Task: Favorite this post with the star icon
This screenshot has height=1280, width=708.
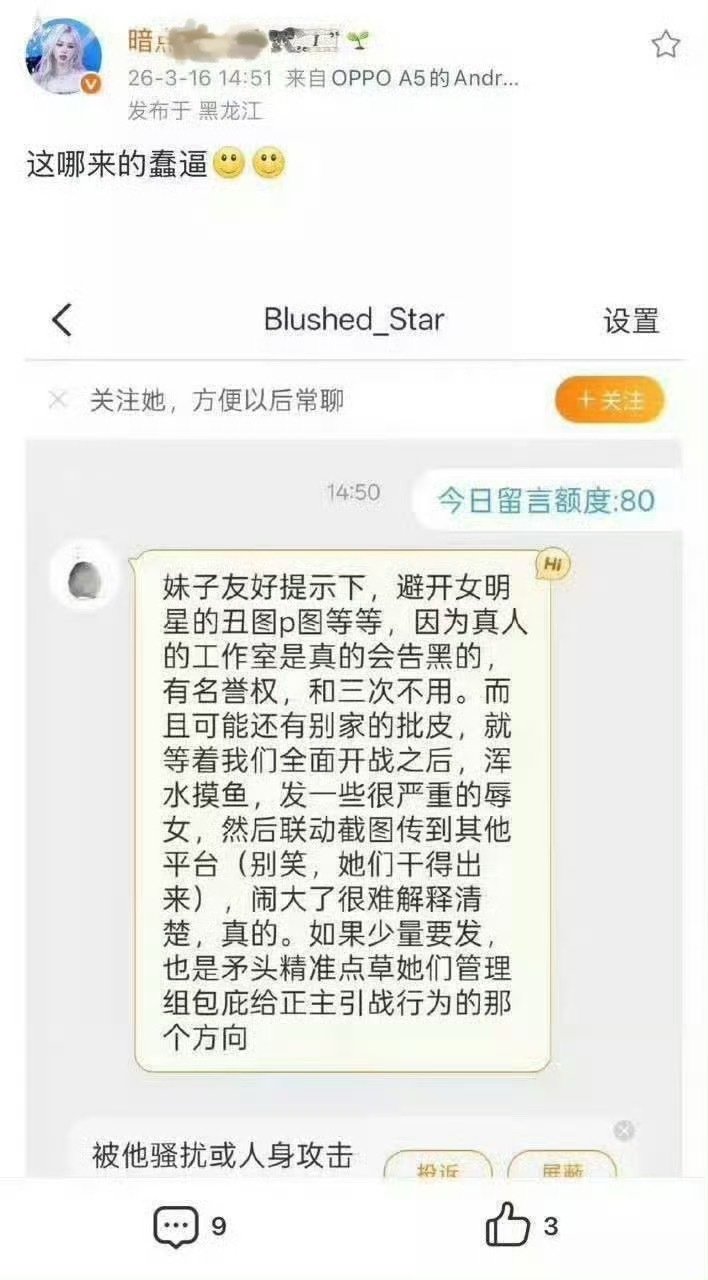Action: [x=665, y=44]
